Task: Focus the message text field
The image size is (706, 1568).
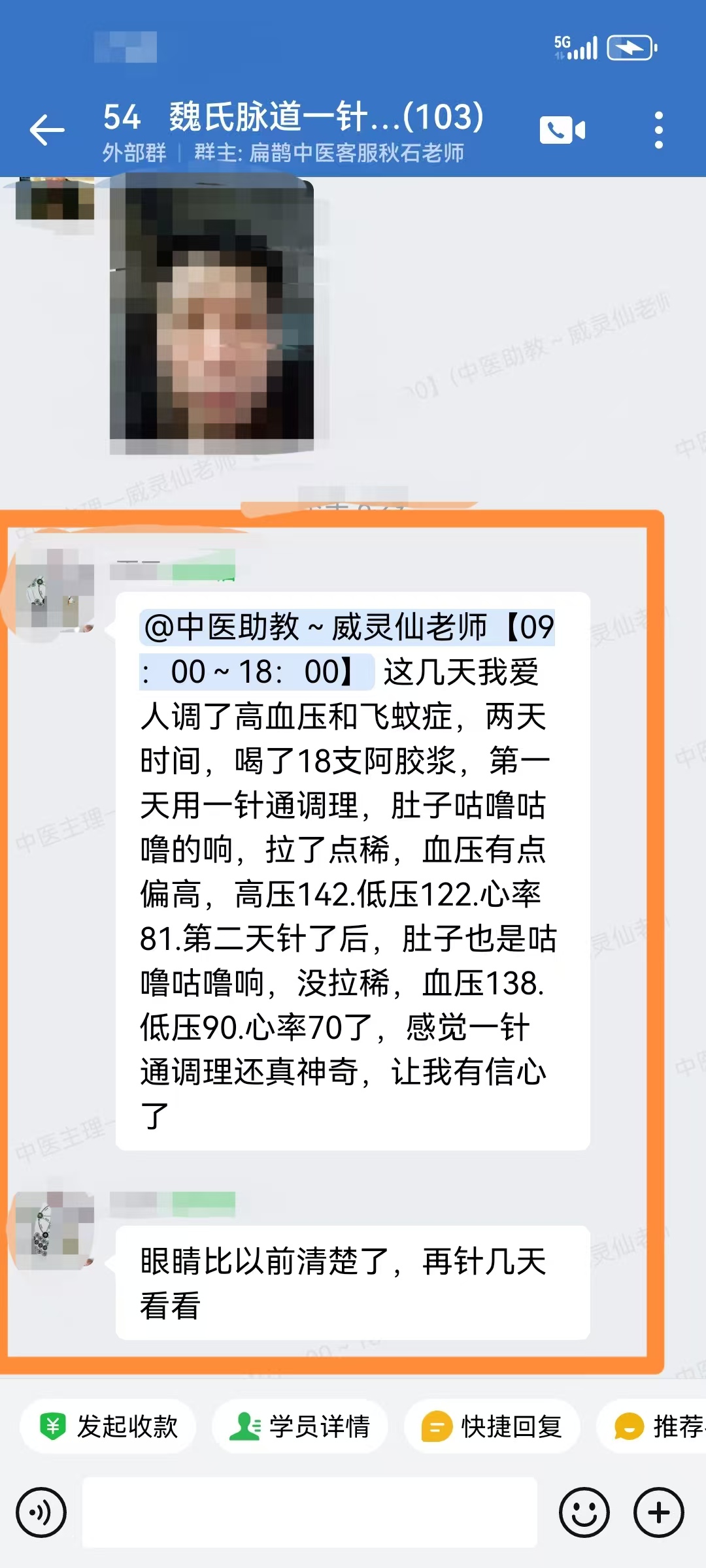Action: click(x=309, y=1512)
